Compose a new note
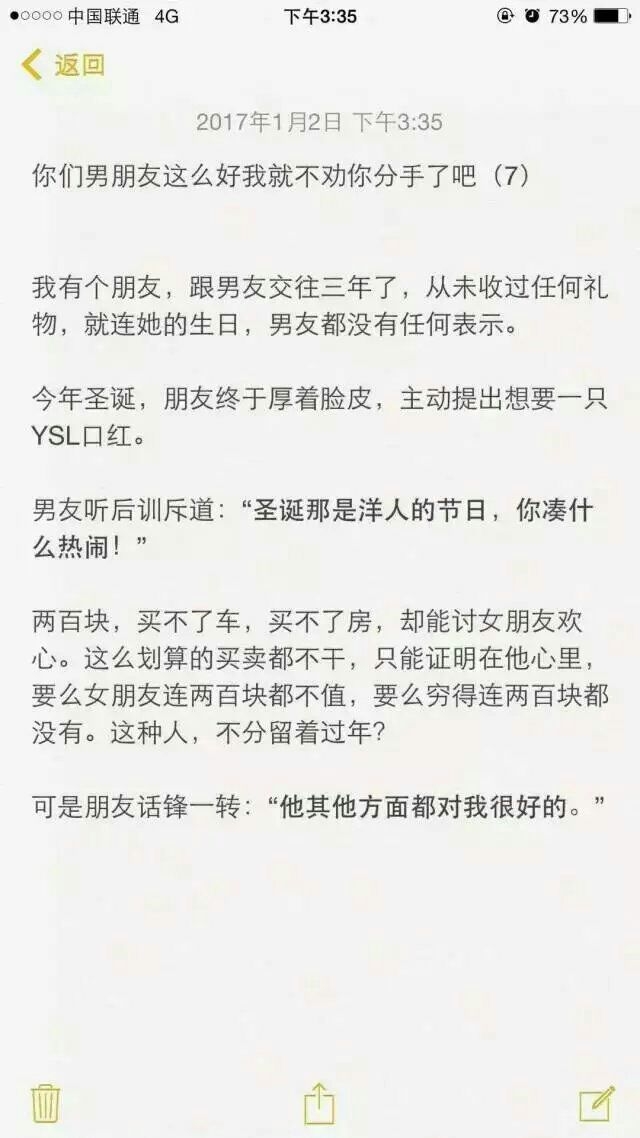The width and height of the screenshot is (640, 1138). click(x=596, y=1103)
